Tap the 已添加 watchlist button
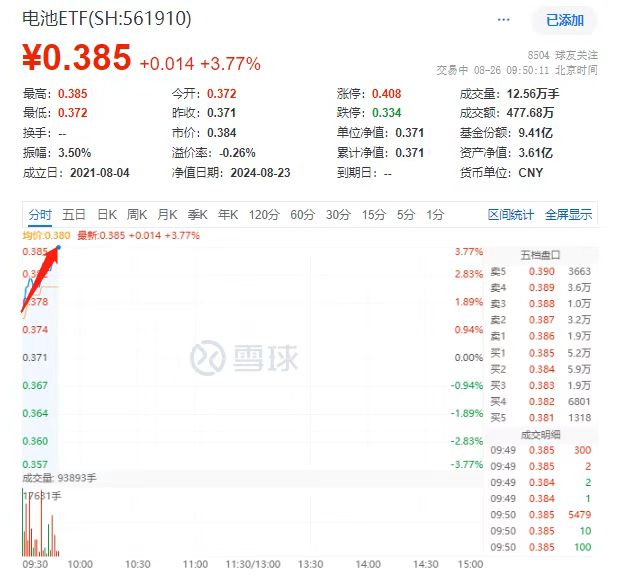 [x=564, y=20]
